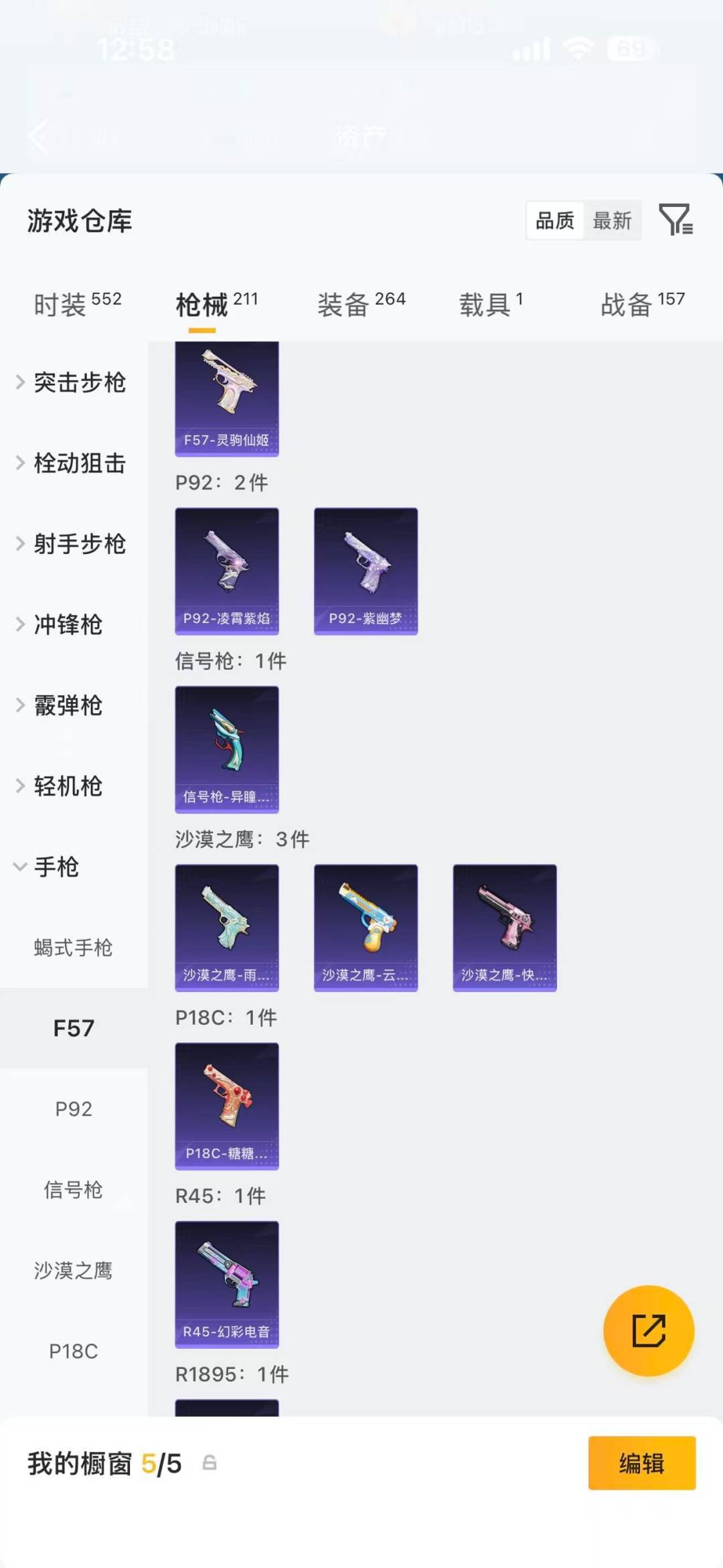Switch sorting to 品质
Screen dimensions: 723x1568
554,220
